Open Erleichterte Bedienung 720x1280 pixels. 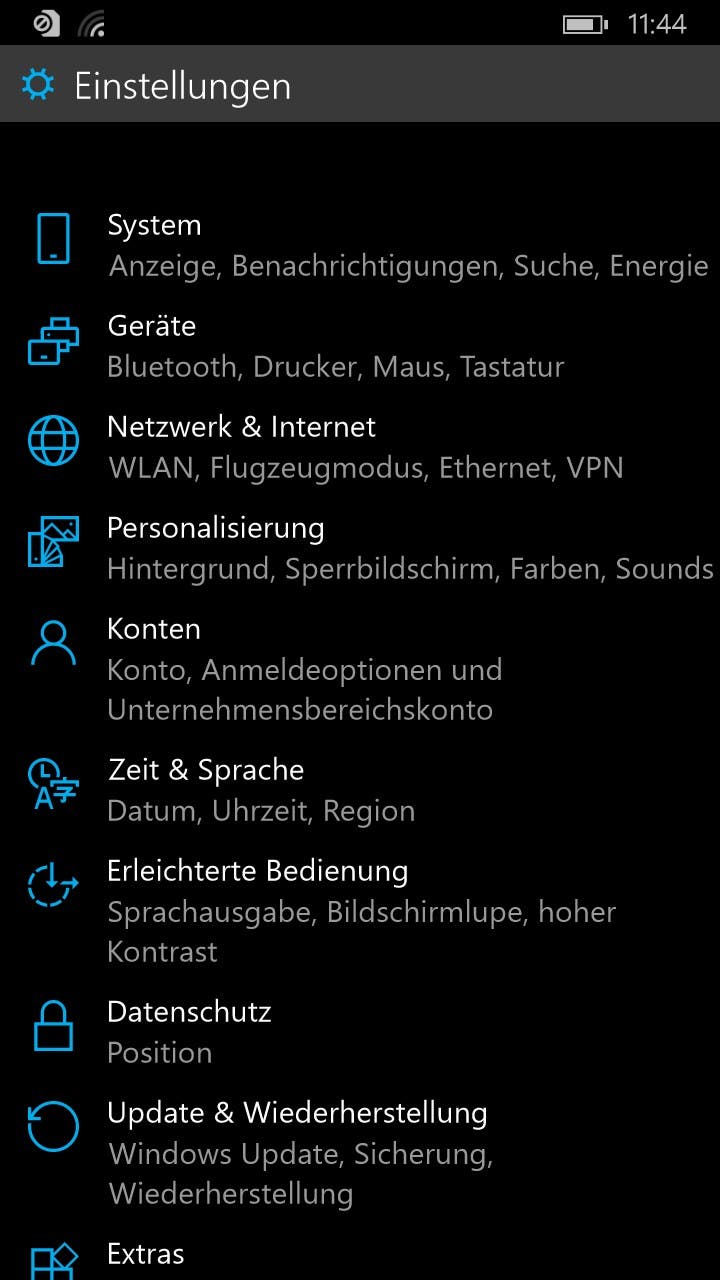click(x=360, y=910)
